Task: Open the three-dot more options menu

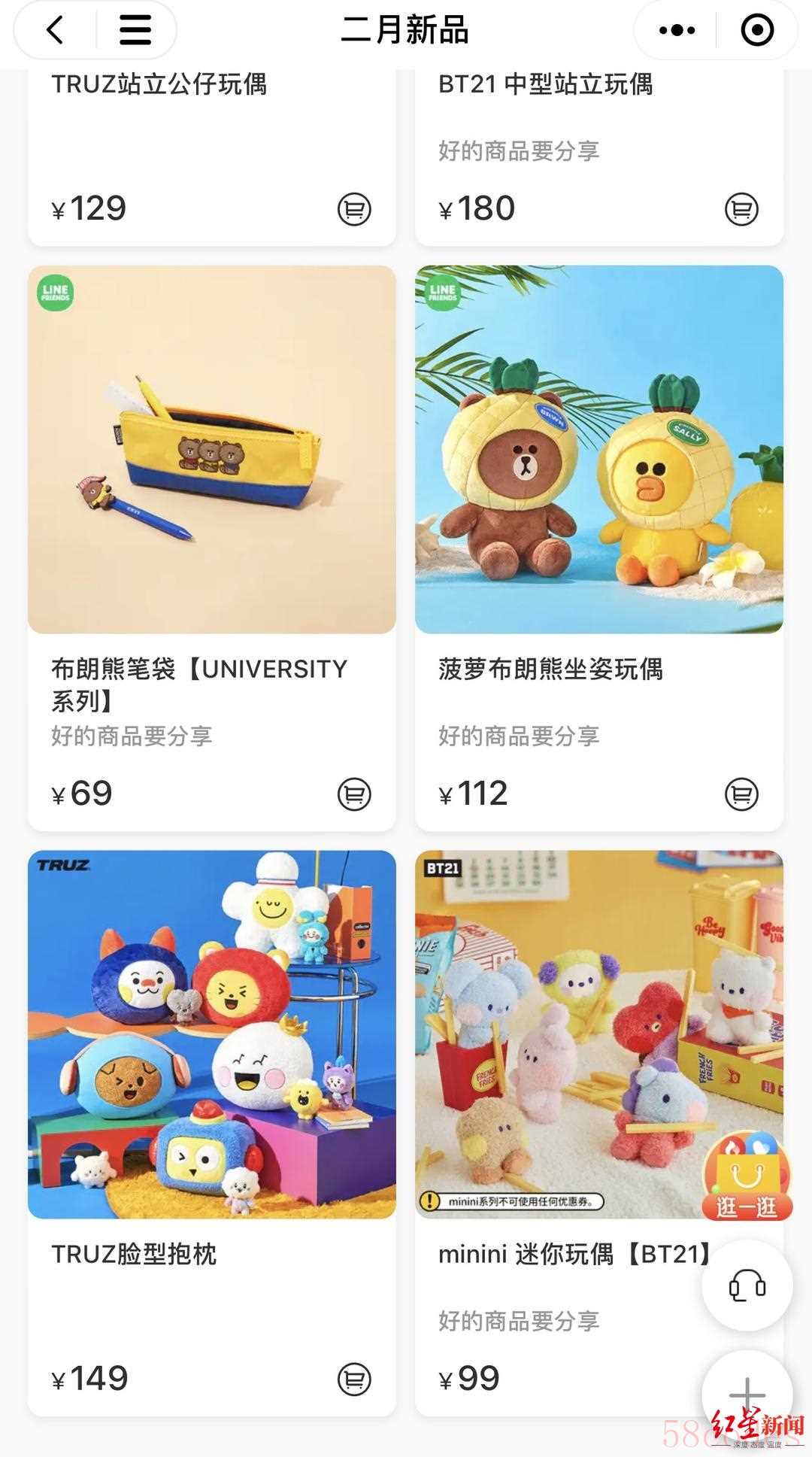Action: (677, 30)
